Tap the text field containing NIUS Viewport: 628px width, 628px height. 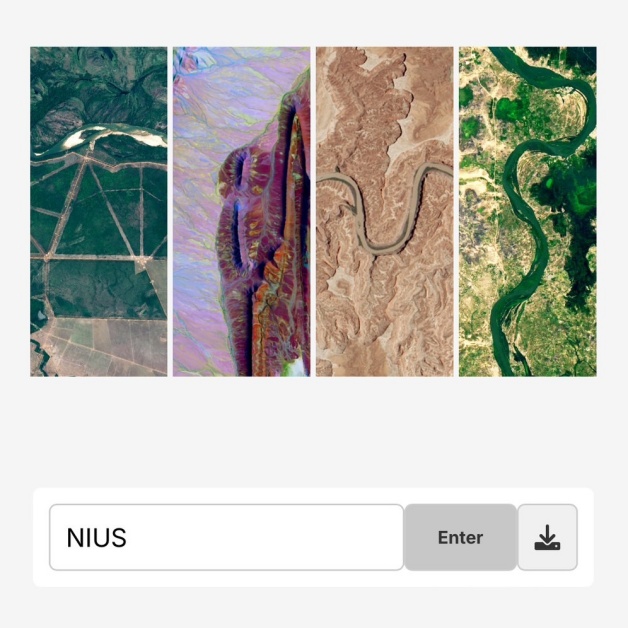tap(226, 538)
